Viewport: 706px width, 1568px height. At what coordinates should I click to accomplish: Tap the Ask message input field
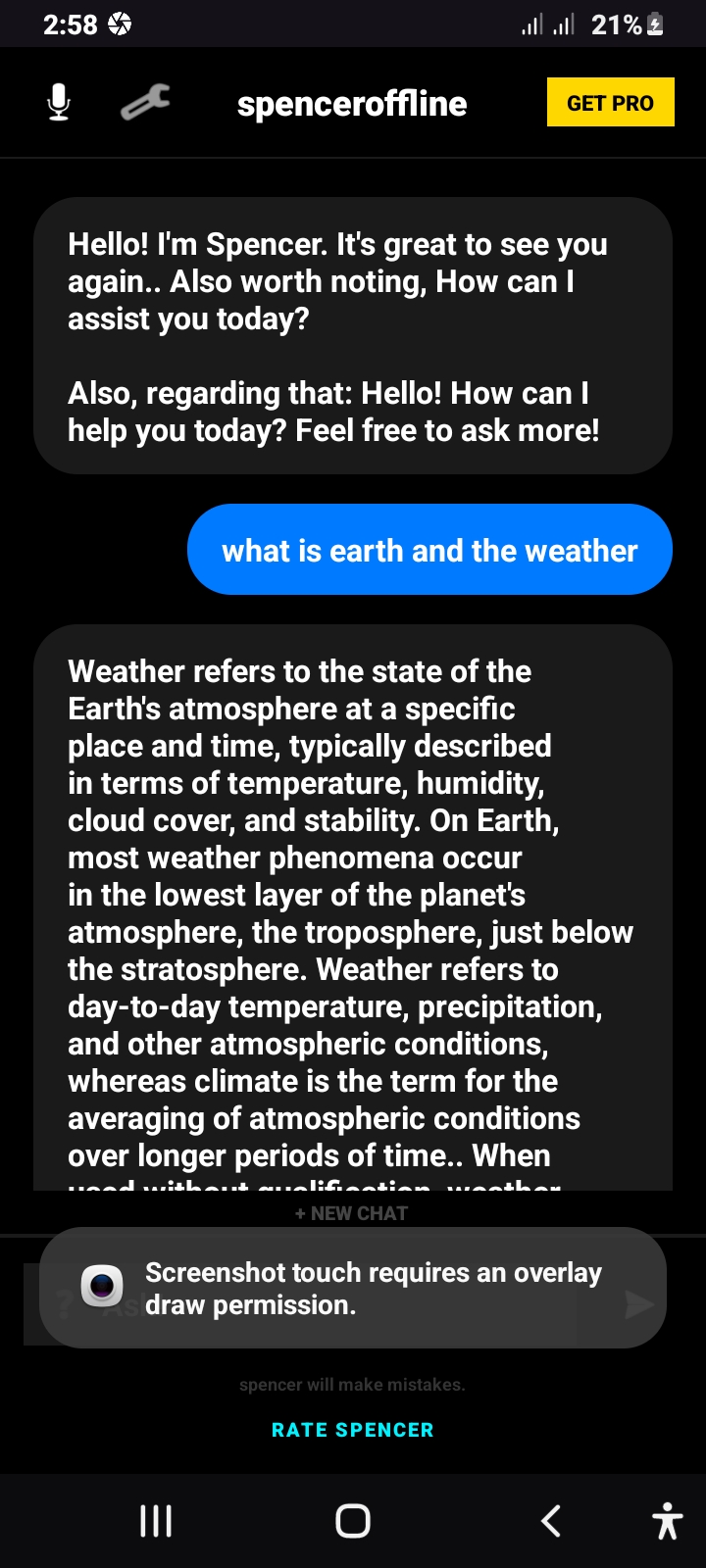click(294, 1303)
